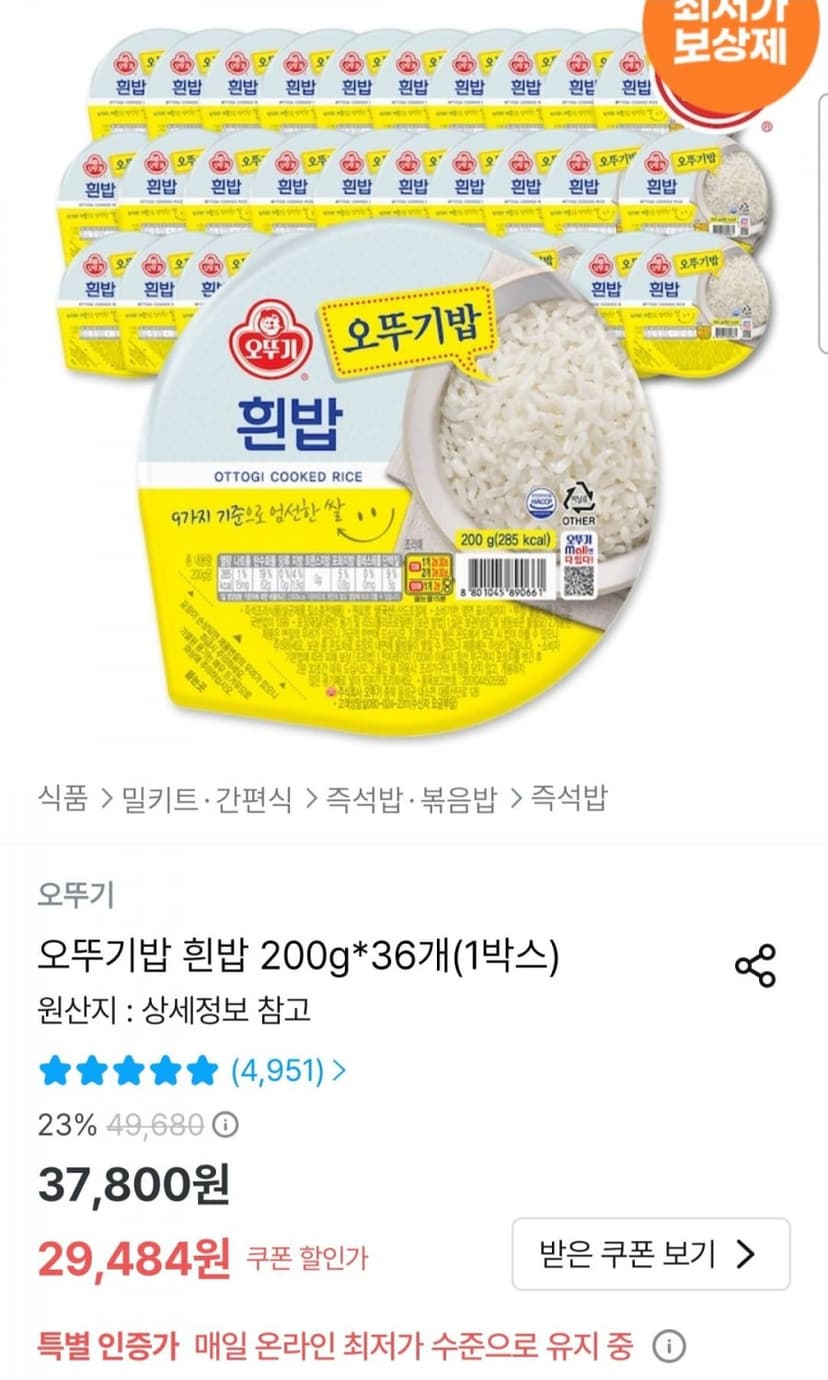Visit the 오뚜기 brand page

(76, 894)
